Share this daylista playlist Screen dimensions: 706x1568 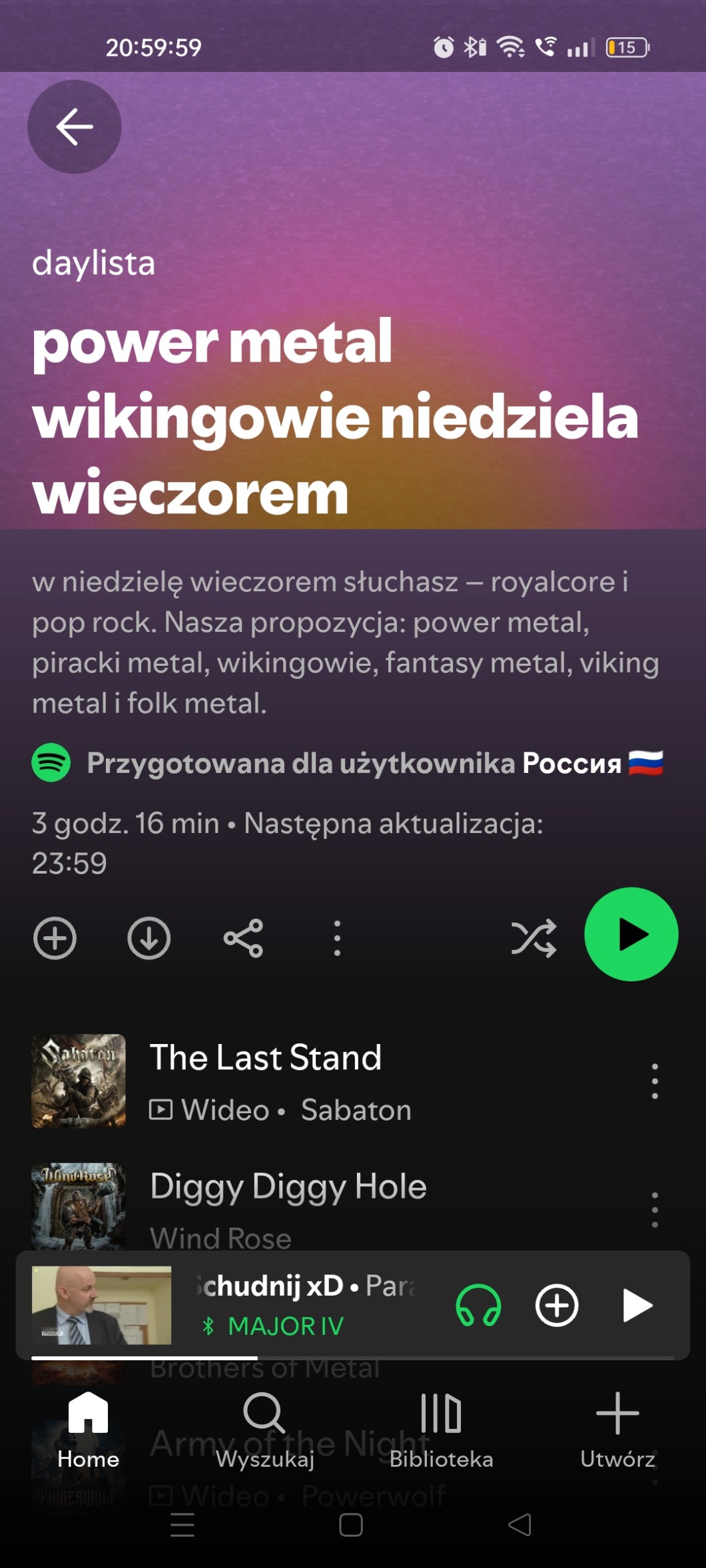[243, 937]
